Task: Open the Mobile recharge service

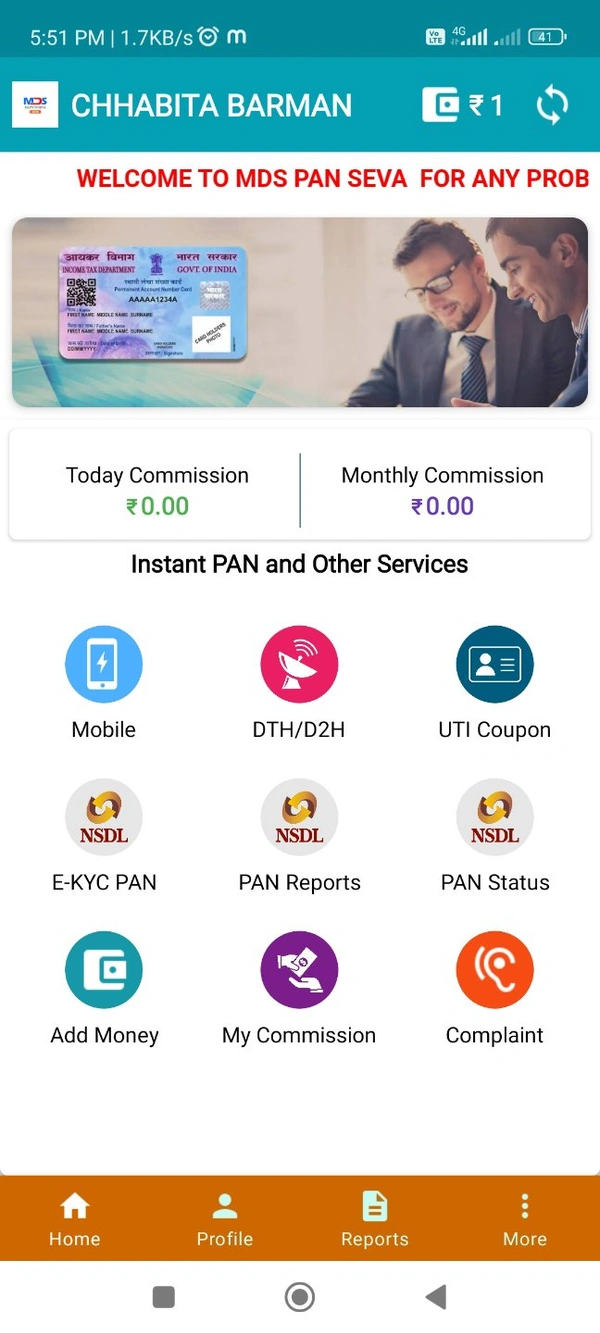Action: point(104,664)
